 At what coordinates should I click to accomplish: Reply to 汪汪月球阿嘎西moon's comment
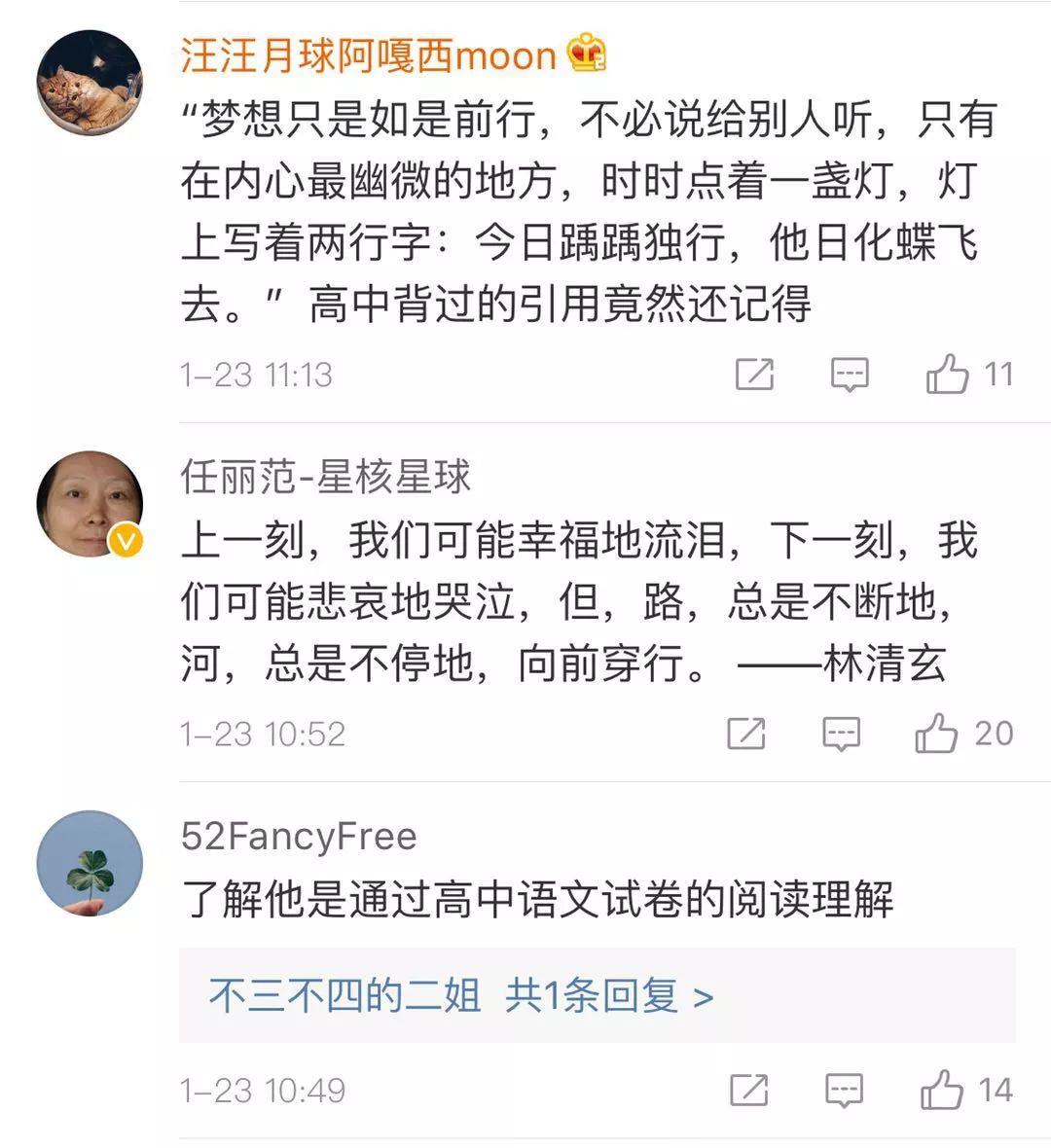[x=849, y=375]
